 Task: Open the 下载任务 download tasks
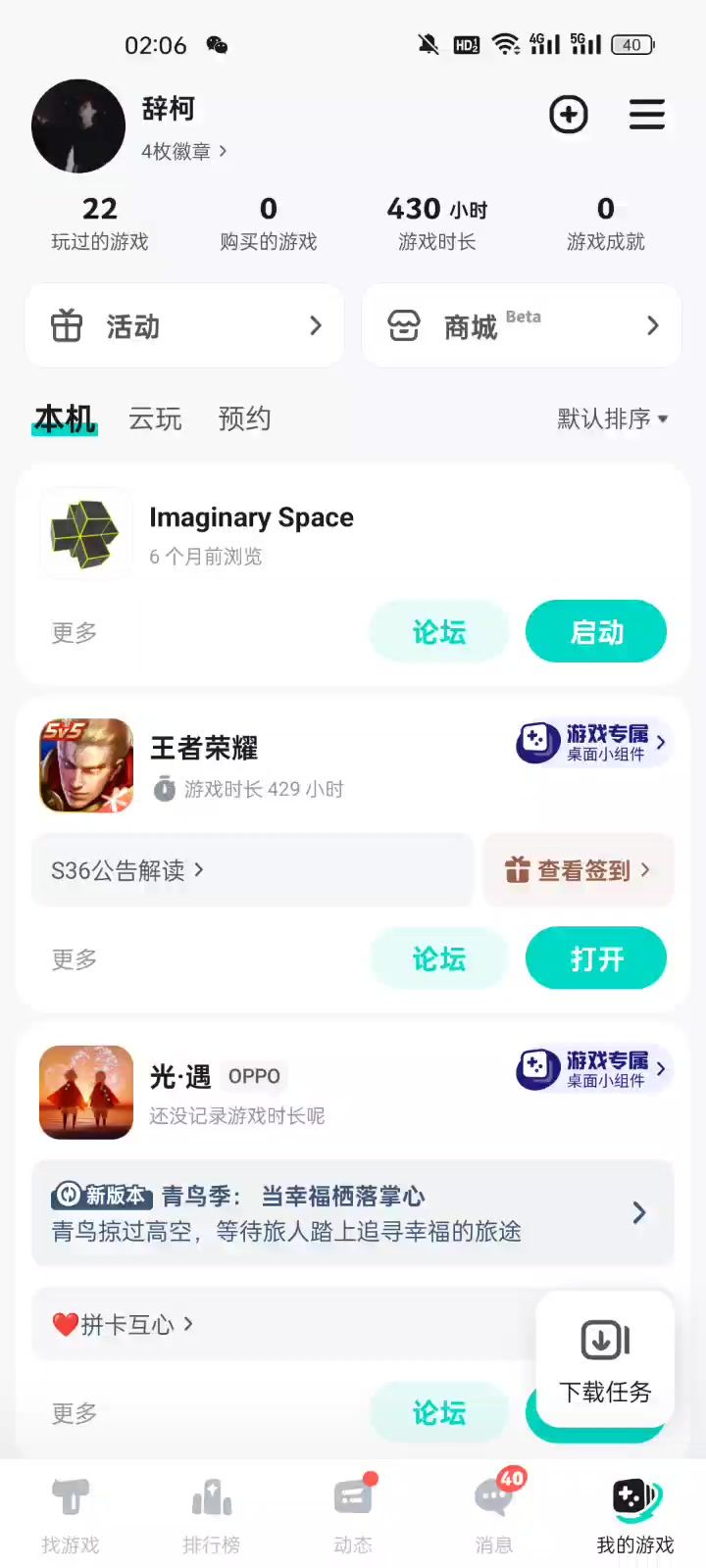pos(605,1360)
